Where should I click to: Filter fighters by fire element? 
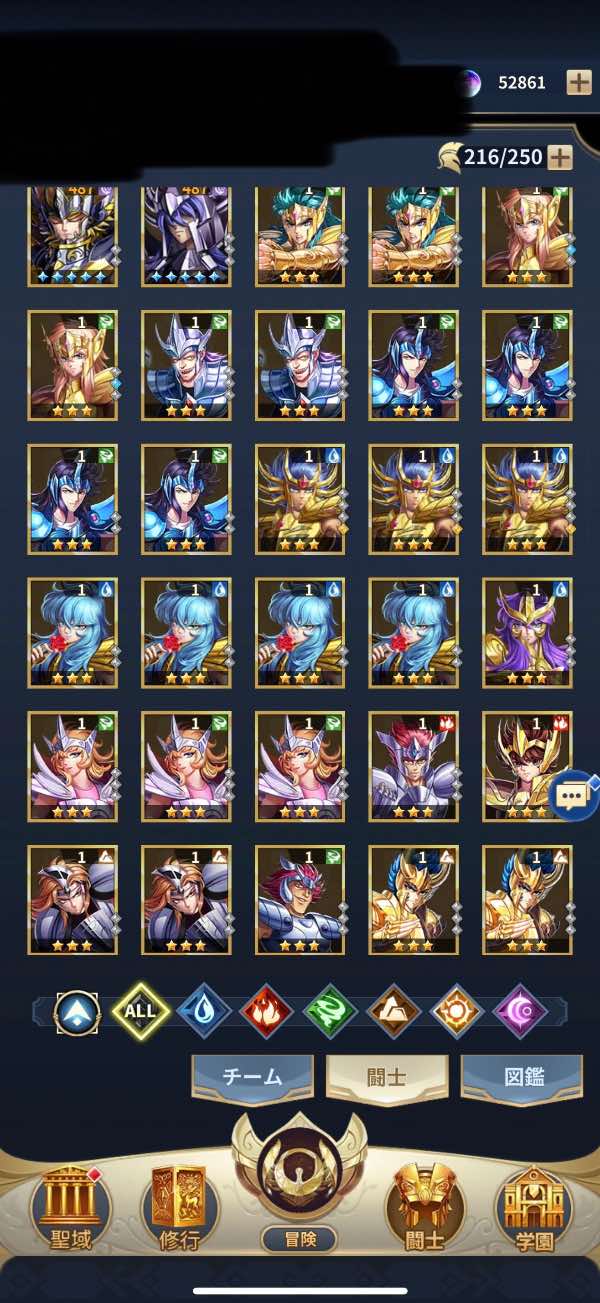point(267,1010)
